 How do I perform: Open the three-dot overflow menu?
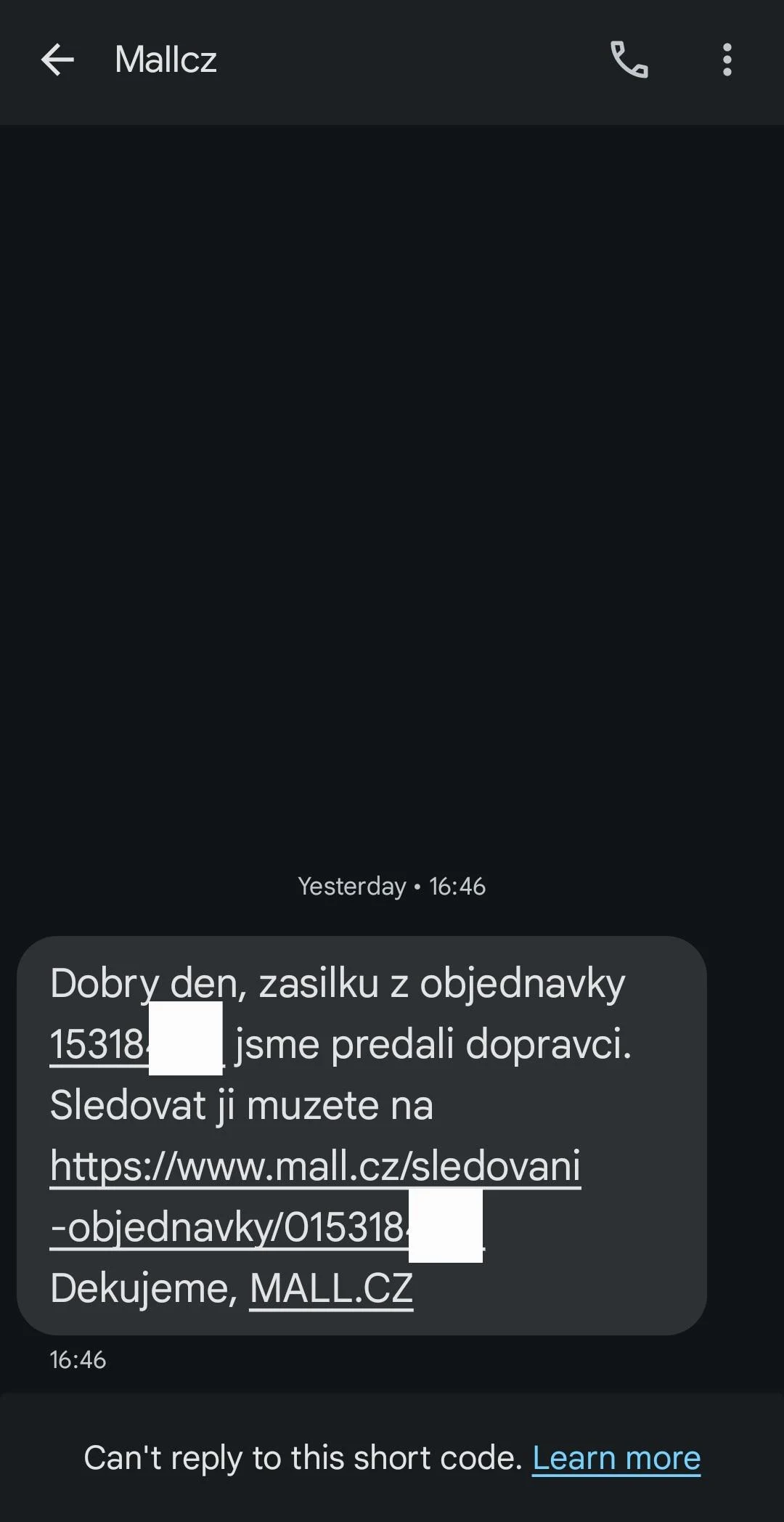point(727,60)
